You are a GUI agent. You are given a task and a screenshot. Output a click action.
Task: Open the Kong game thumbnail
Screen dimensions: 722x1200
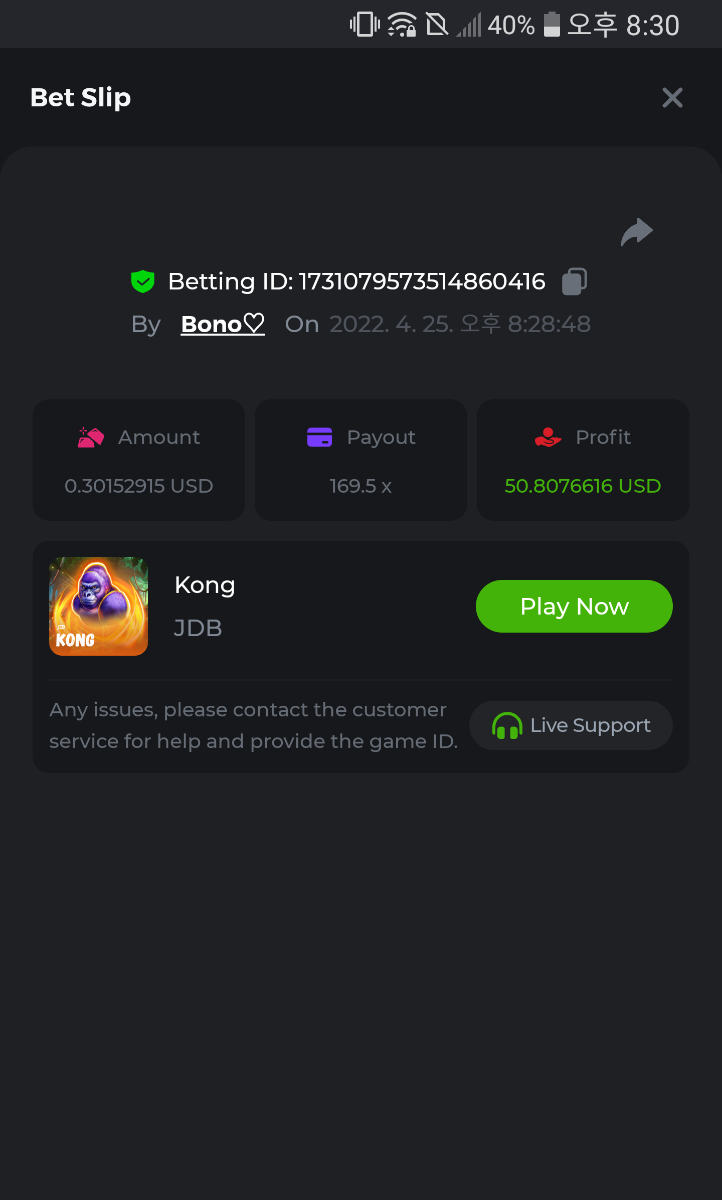(x=99, y=606)
